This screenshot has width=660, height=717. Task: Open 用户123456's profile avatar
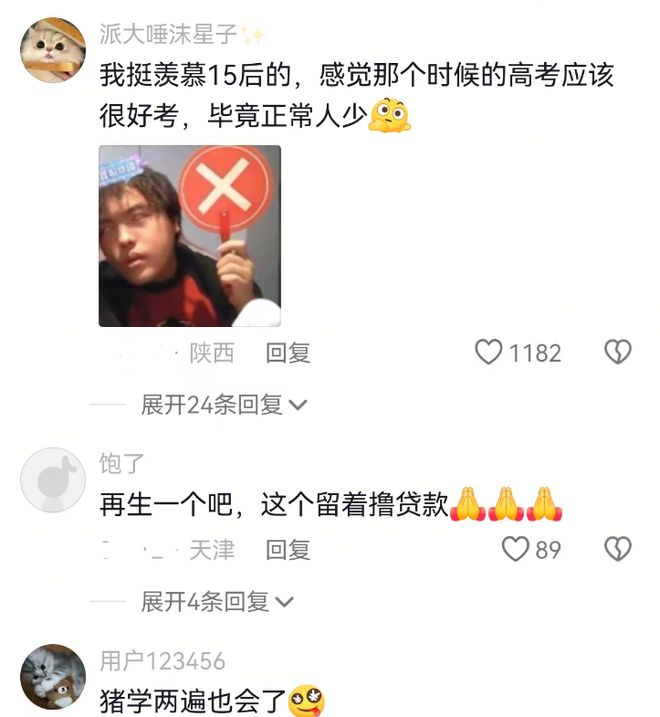pyautogui.click(x=53, y=677)
